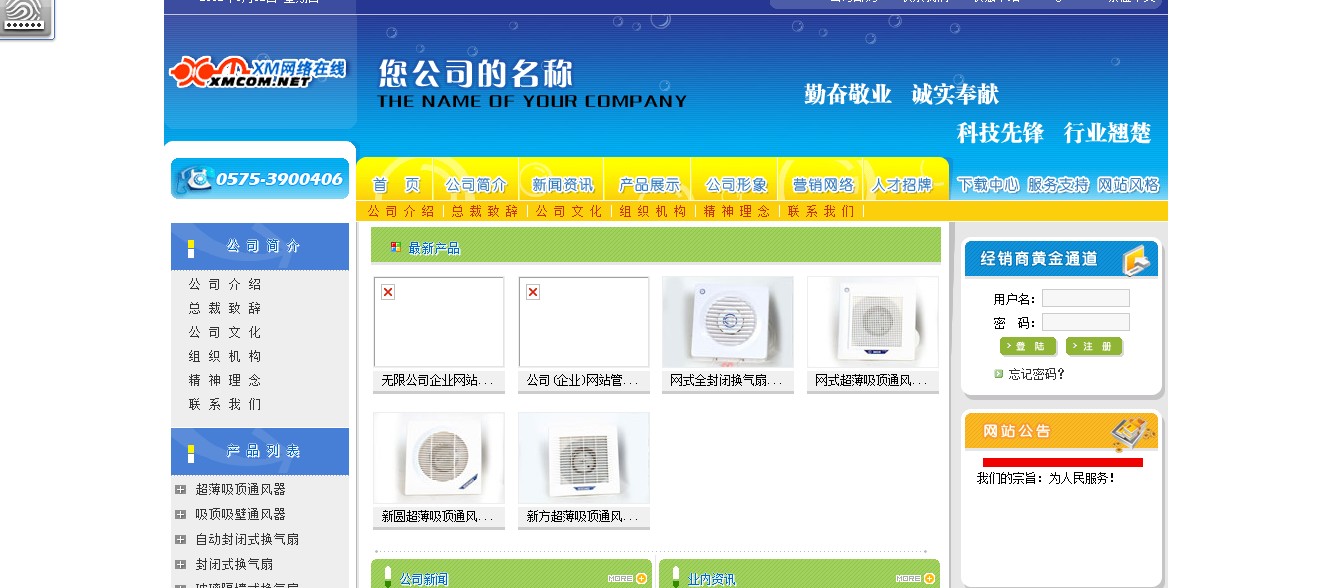
Task: Open the 新圆超薄吸顶通风 product tile
Action: [x=438, y=458]
